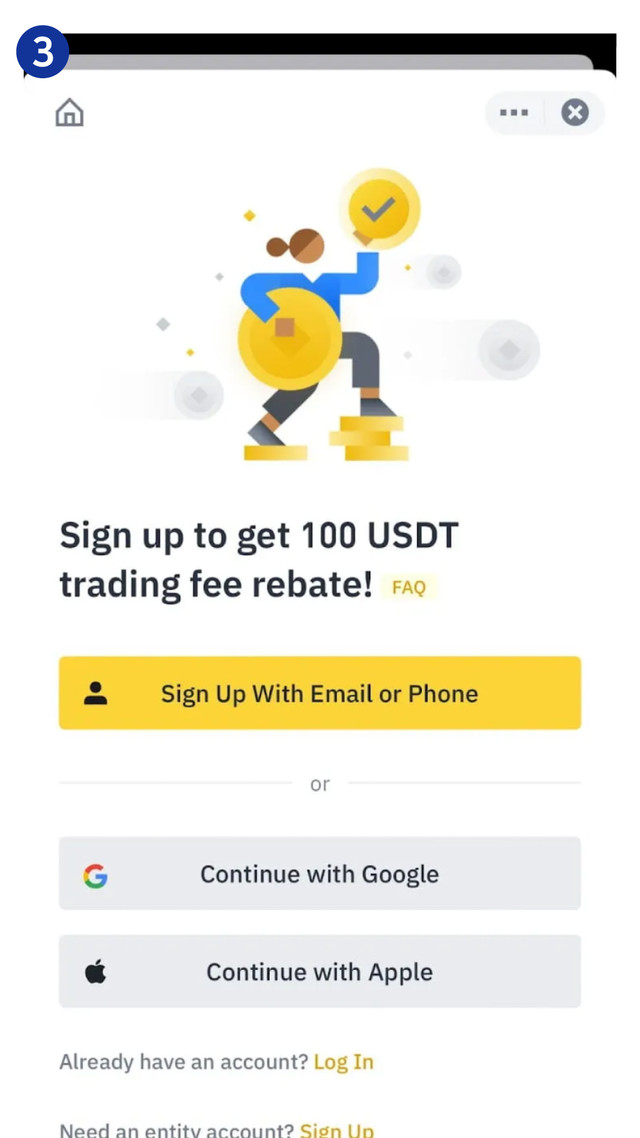
Task: Tap the Log In link
Action: coord(343,1061)
